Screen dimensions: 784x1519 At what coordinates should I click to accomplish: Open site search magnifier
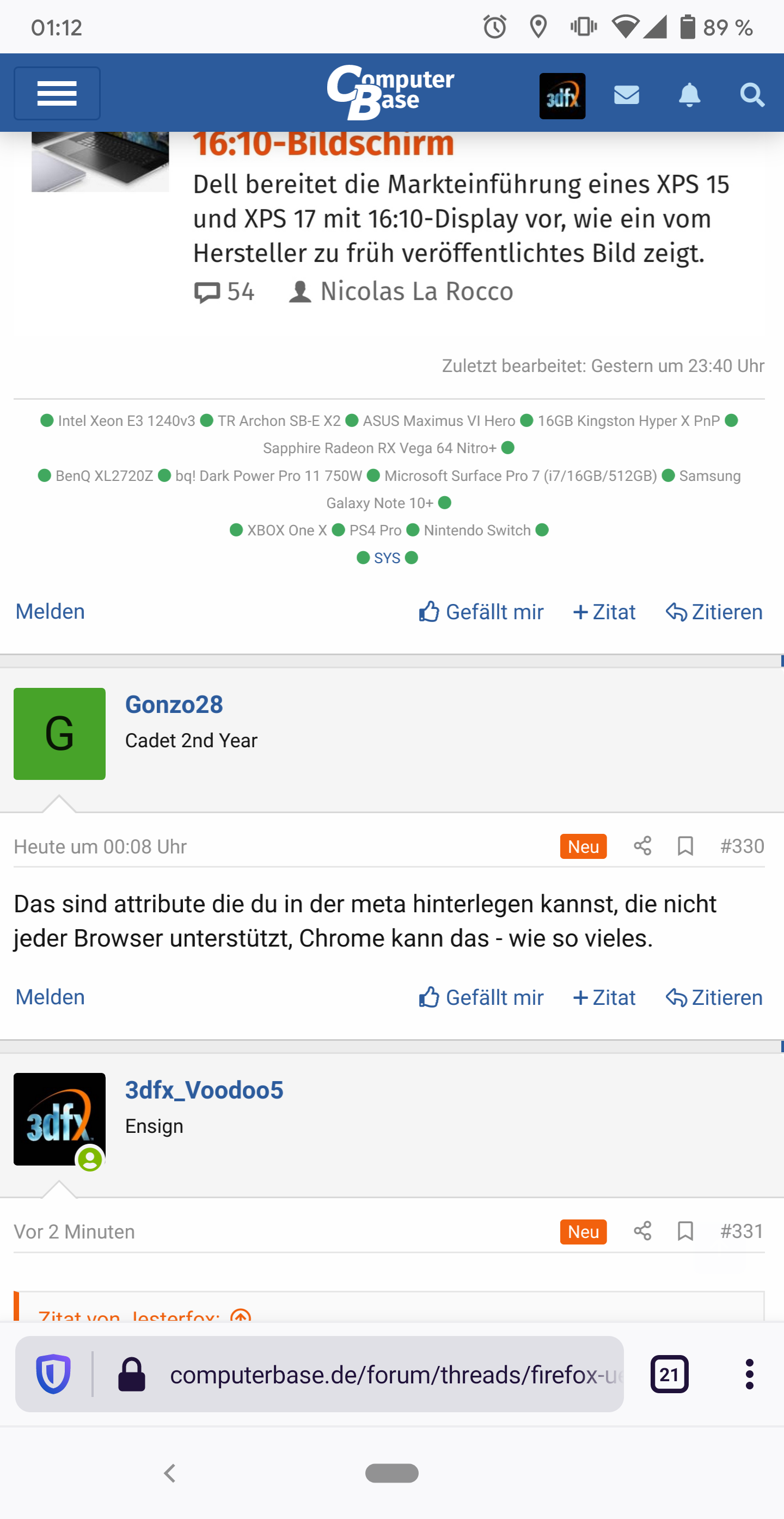[x=751, y=95]
